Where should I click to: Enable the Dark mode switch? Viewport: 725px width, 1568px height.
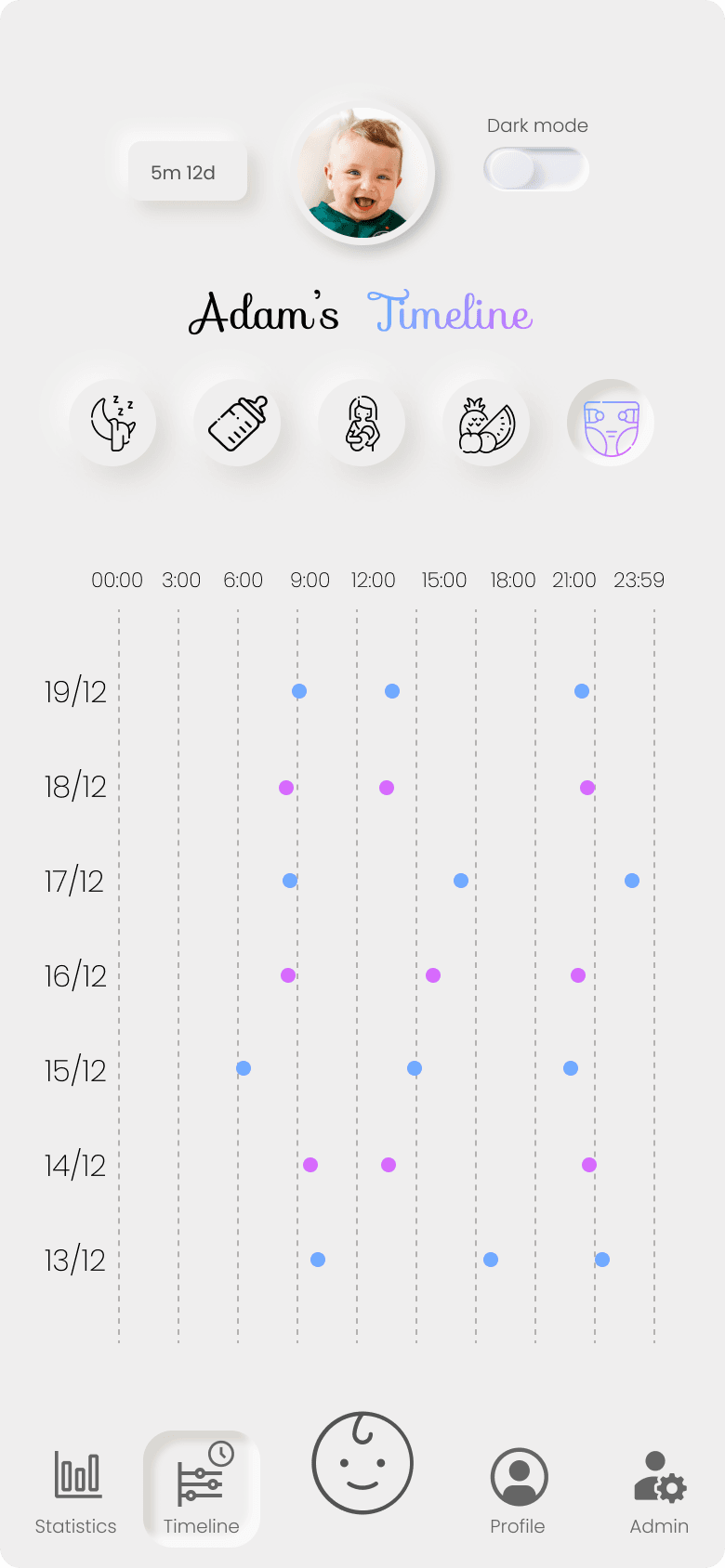(x=536, y=169)
